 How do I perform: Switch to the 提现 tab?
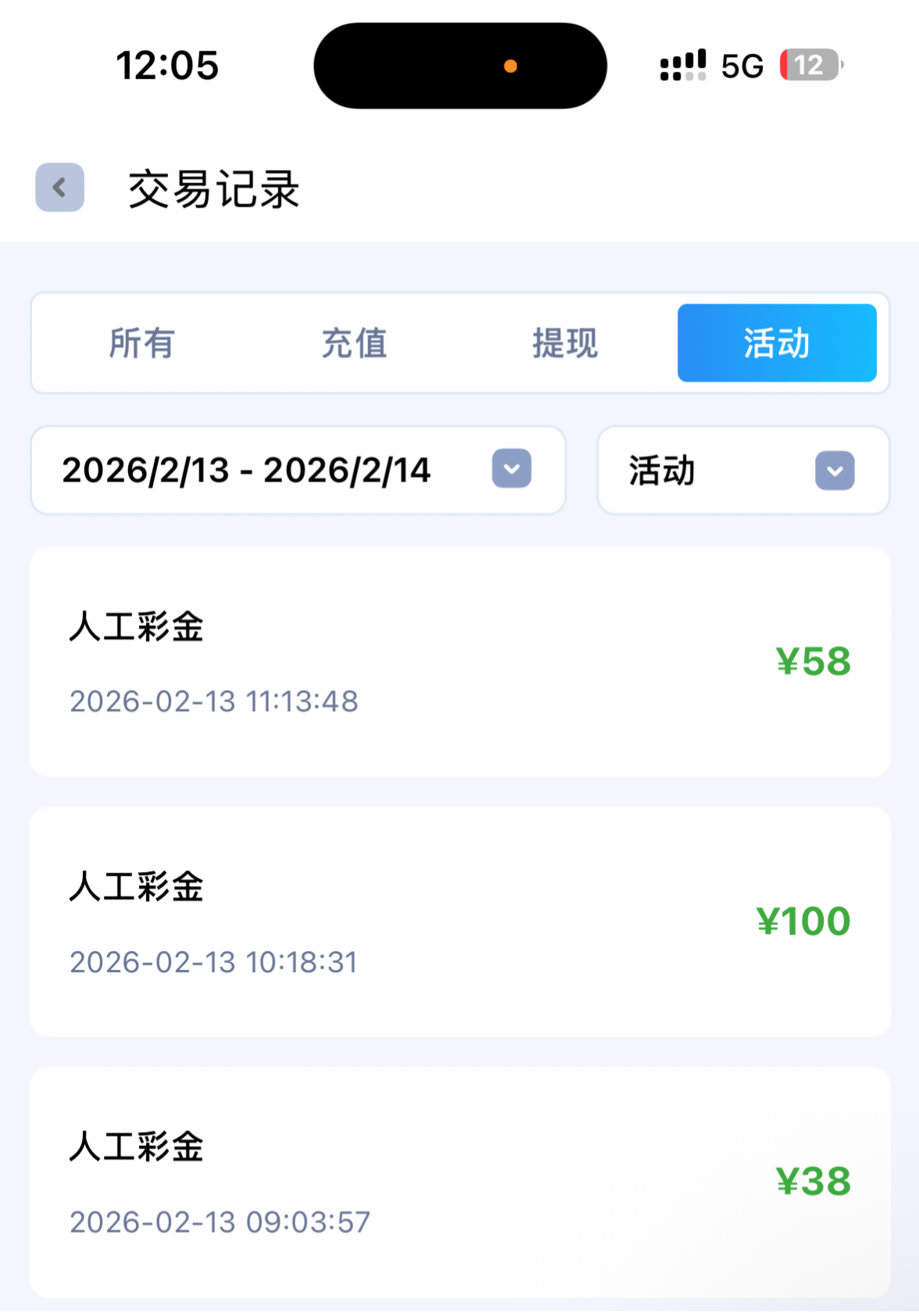click(x=565, y=343)
